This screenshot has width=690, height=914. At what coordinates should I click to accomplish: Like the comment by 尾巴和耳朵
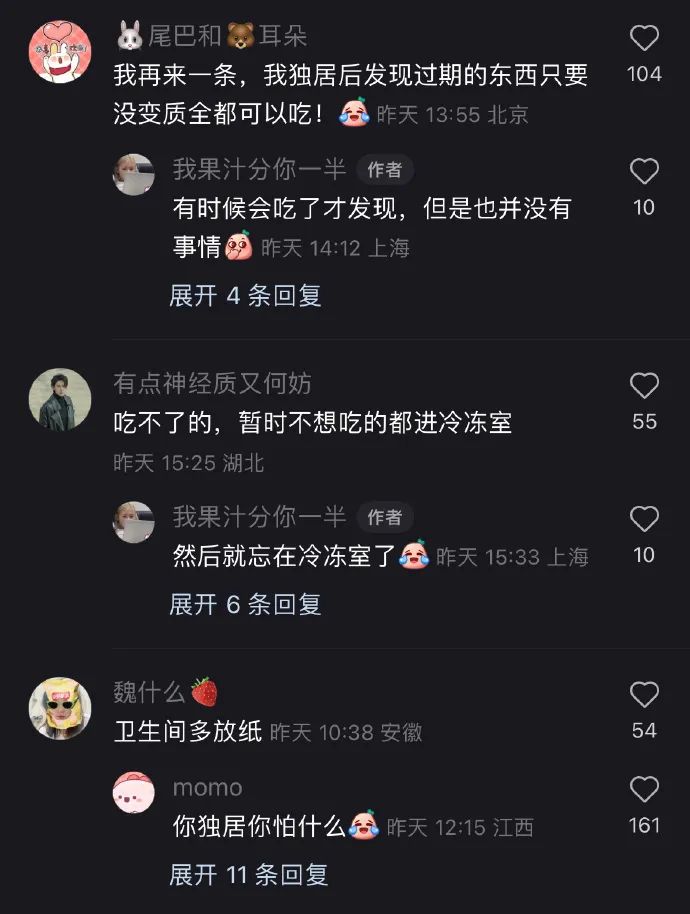[645, 40]
